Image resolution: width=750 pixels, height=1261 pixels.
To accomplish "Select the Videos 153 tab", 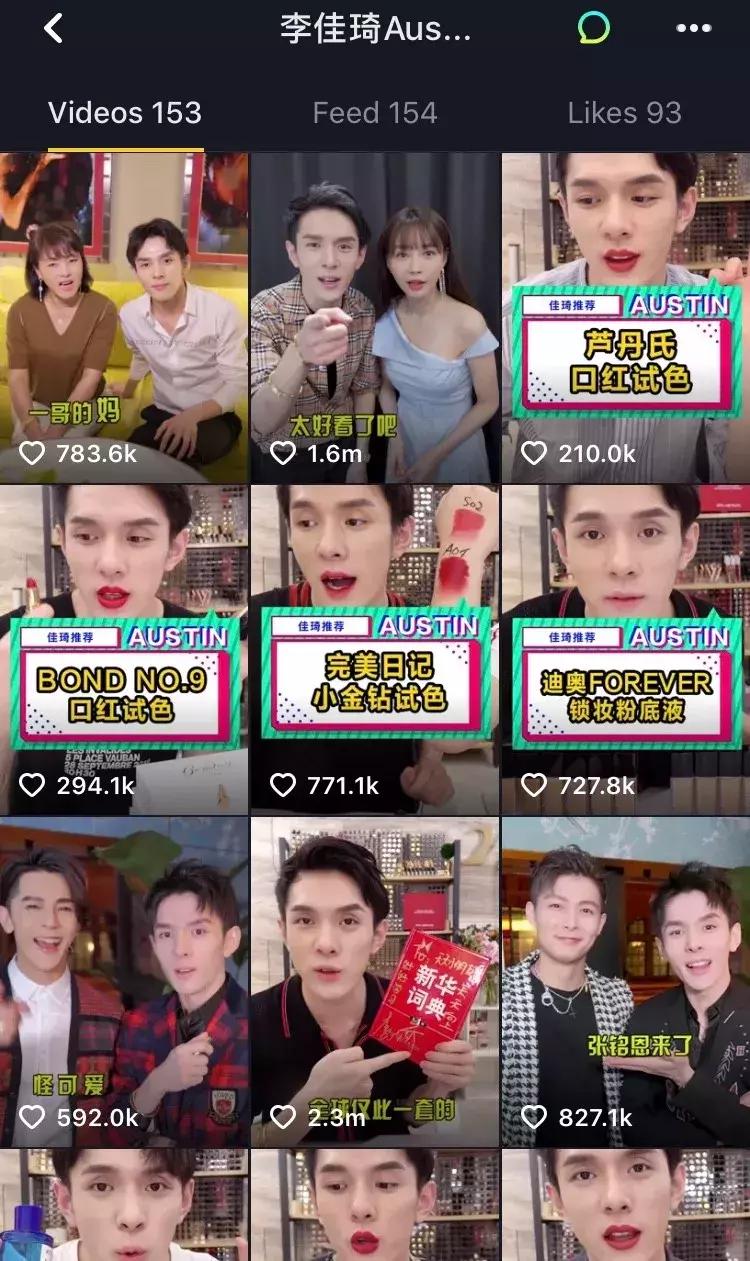I will (125, 113).
